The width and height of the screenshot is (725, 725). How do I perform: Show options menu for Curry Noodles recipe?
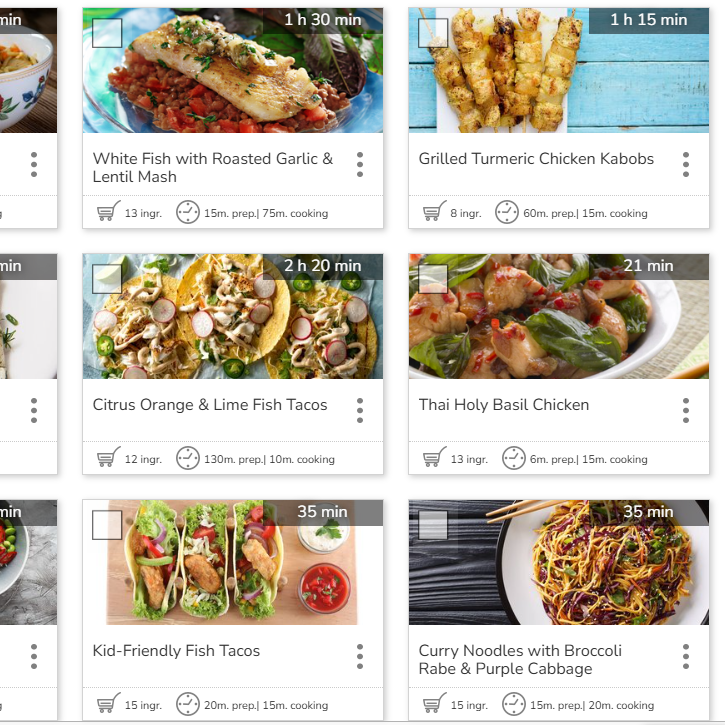685,656
